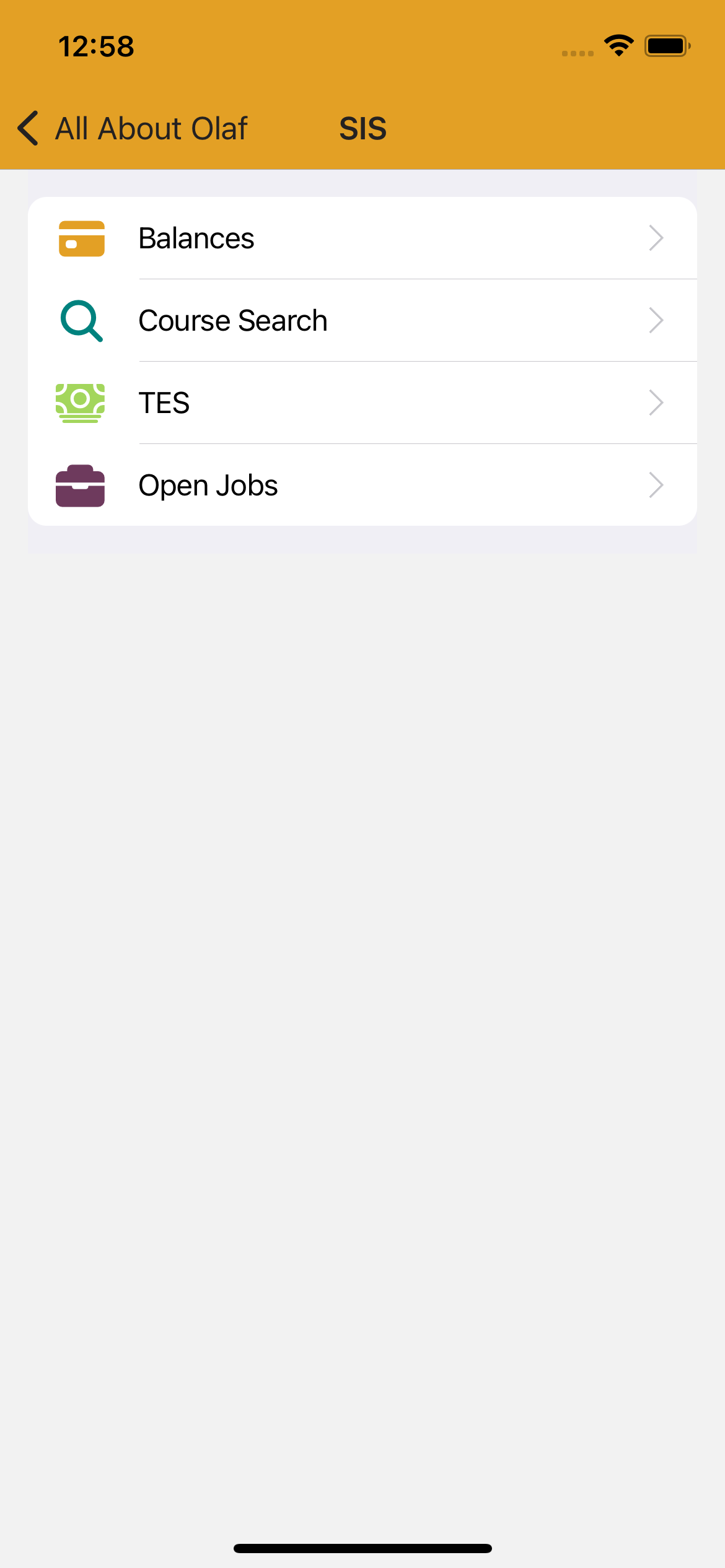Tap the Wi-Fi status icon
Image resolution: width=725 pixels, height=1568 pixels.
[x=617, y=44]
